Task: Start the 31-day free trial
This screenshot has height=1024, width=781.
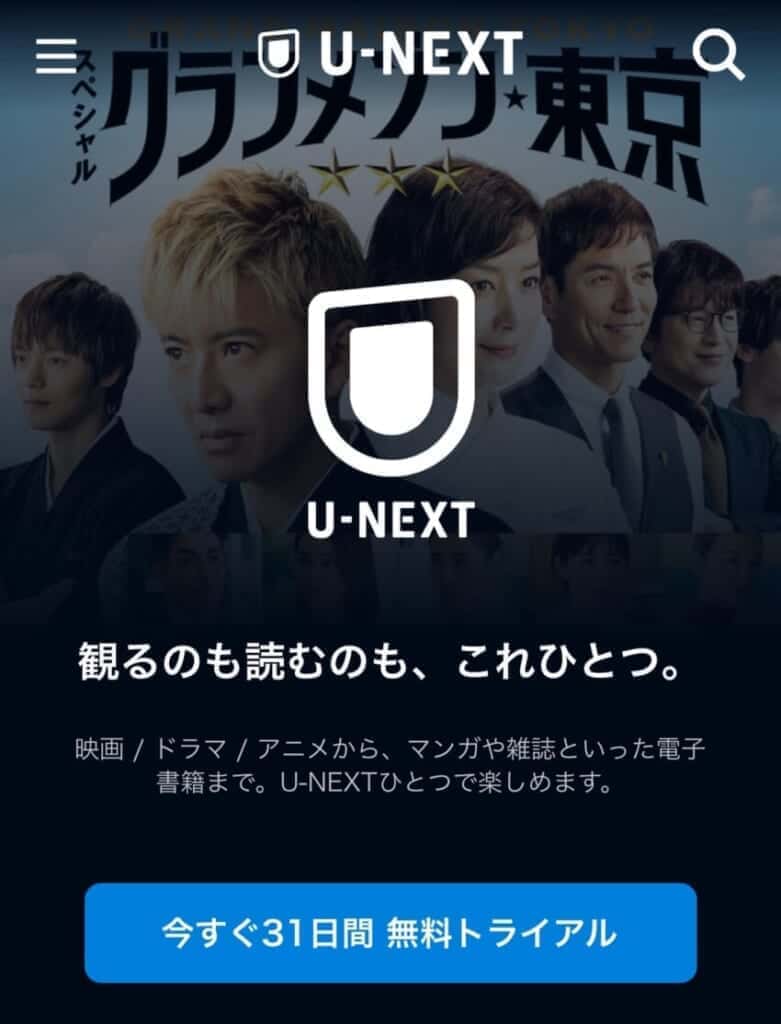Action: pyautogui.click(x=390, y=933)
